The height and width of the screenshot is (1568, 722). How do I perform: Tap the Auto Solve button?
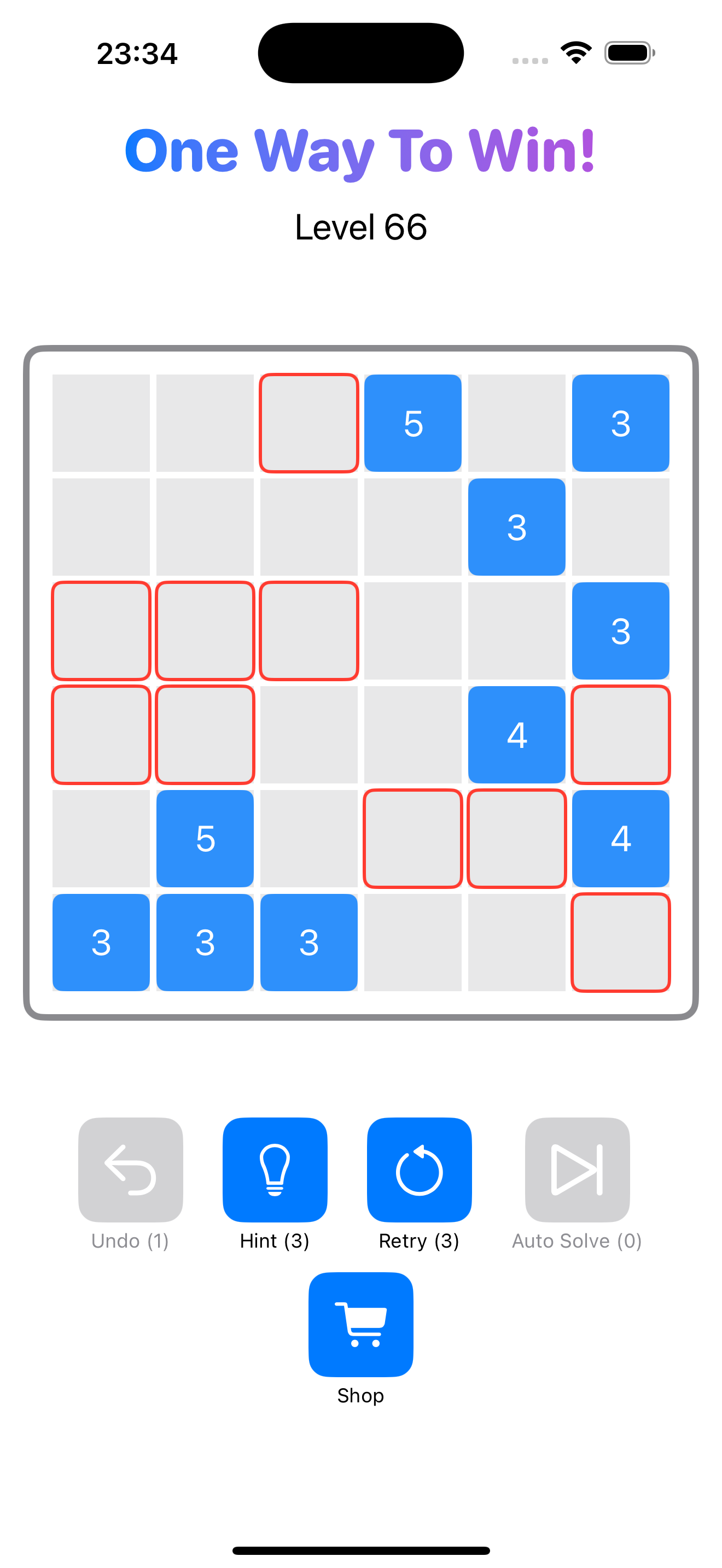pyautogui.click(x=577, y=1169)
